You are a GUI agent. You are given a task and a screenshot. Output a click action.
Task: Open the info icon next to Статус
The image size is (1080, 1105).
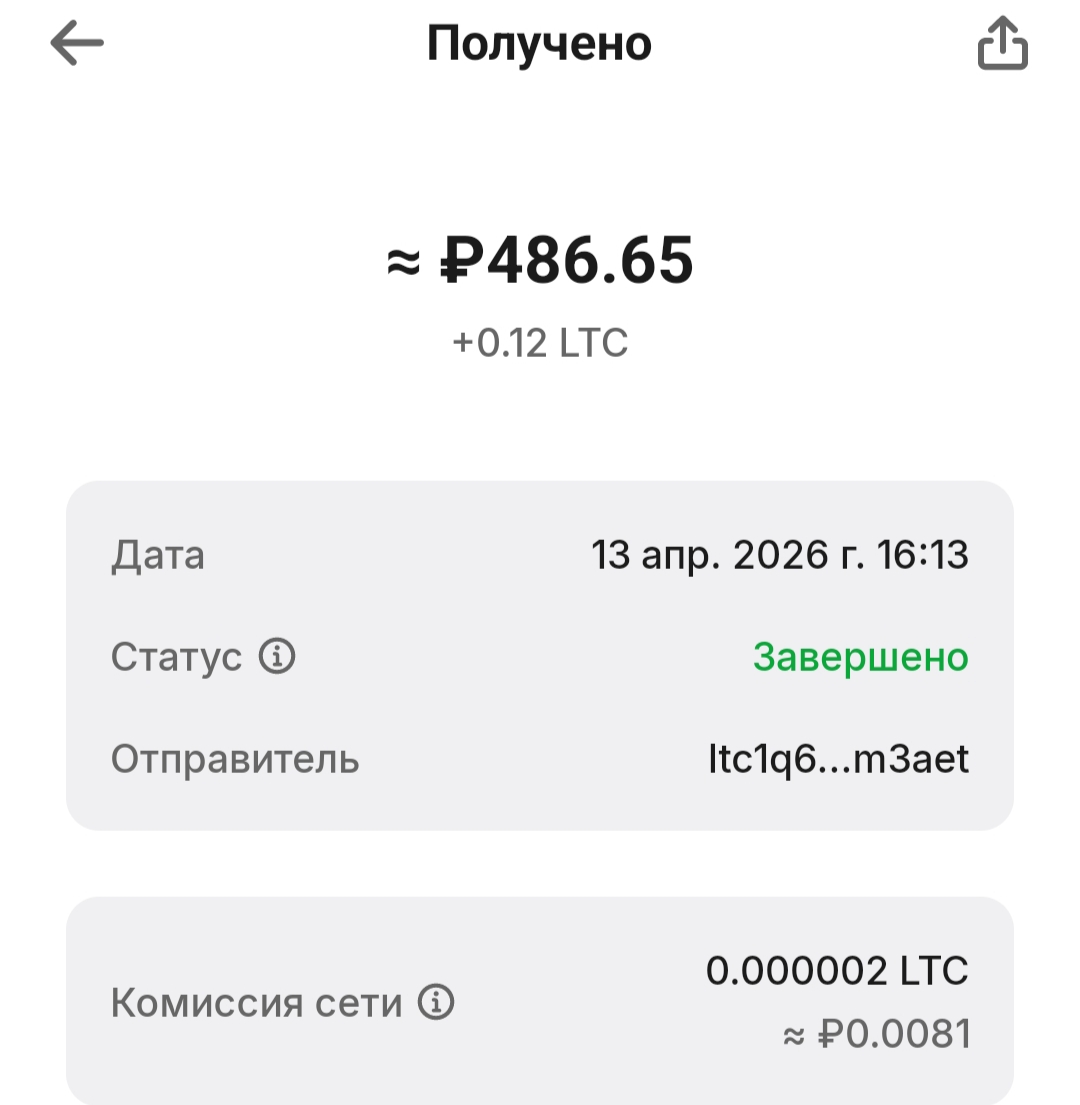(x=277, y=657)
